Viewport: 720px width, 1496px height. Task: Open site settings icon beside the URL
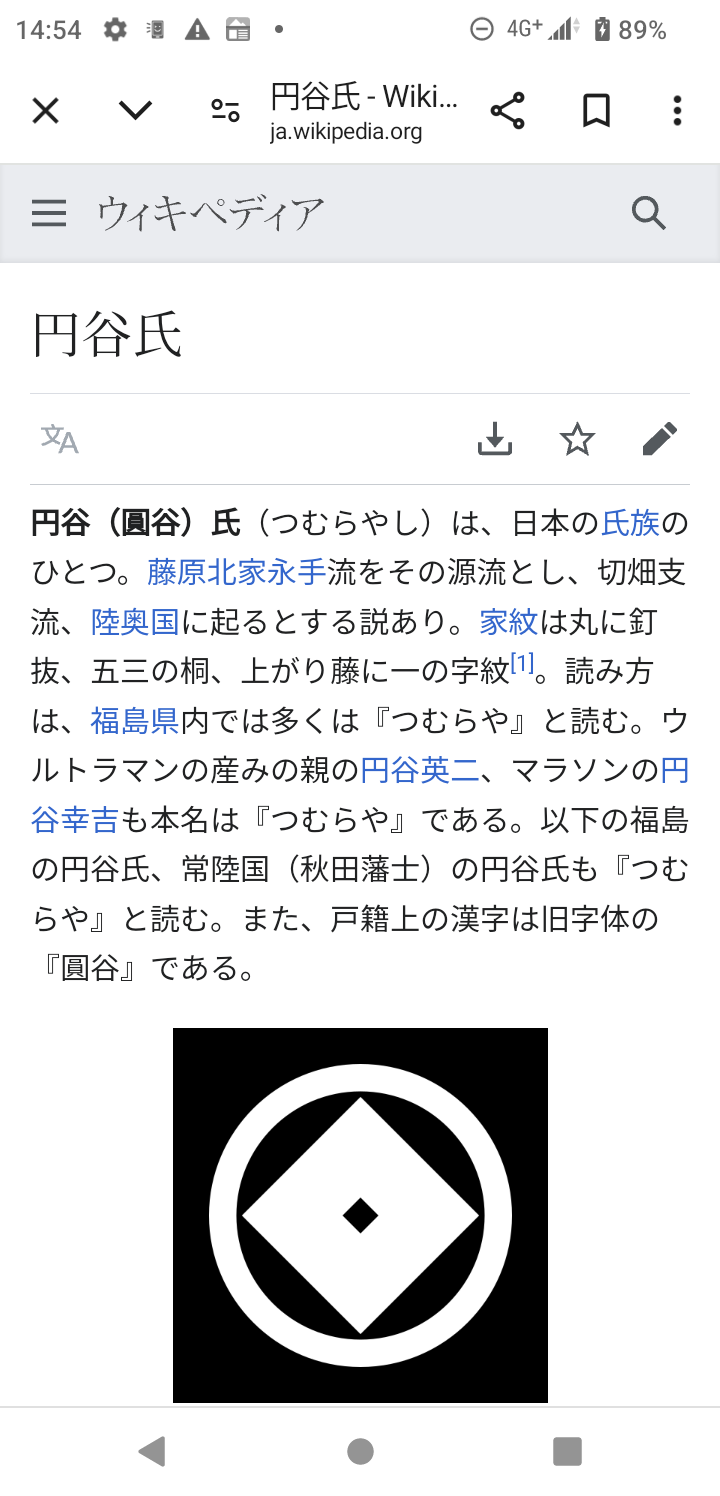pos(225,111)
